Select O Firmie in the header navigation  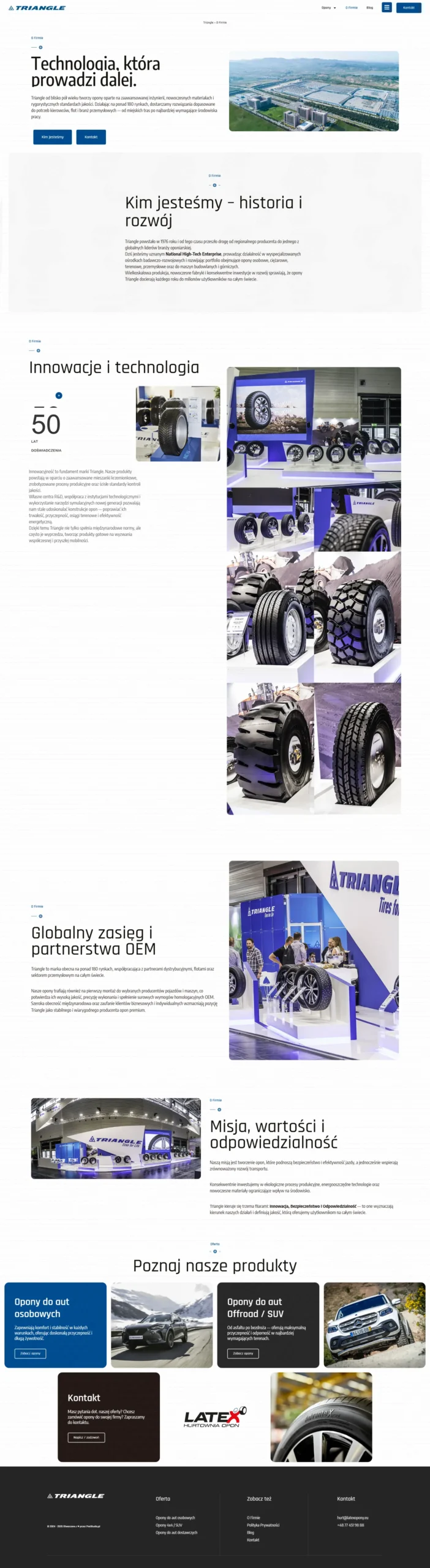(x=352, y=8)
